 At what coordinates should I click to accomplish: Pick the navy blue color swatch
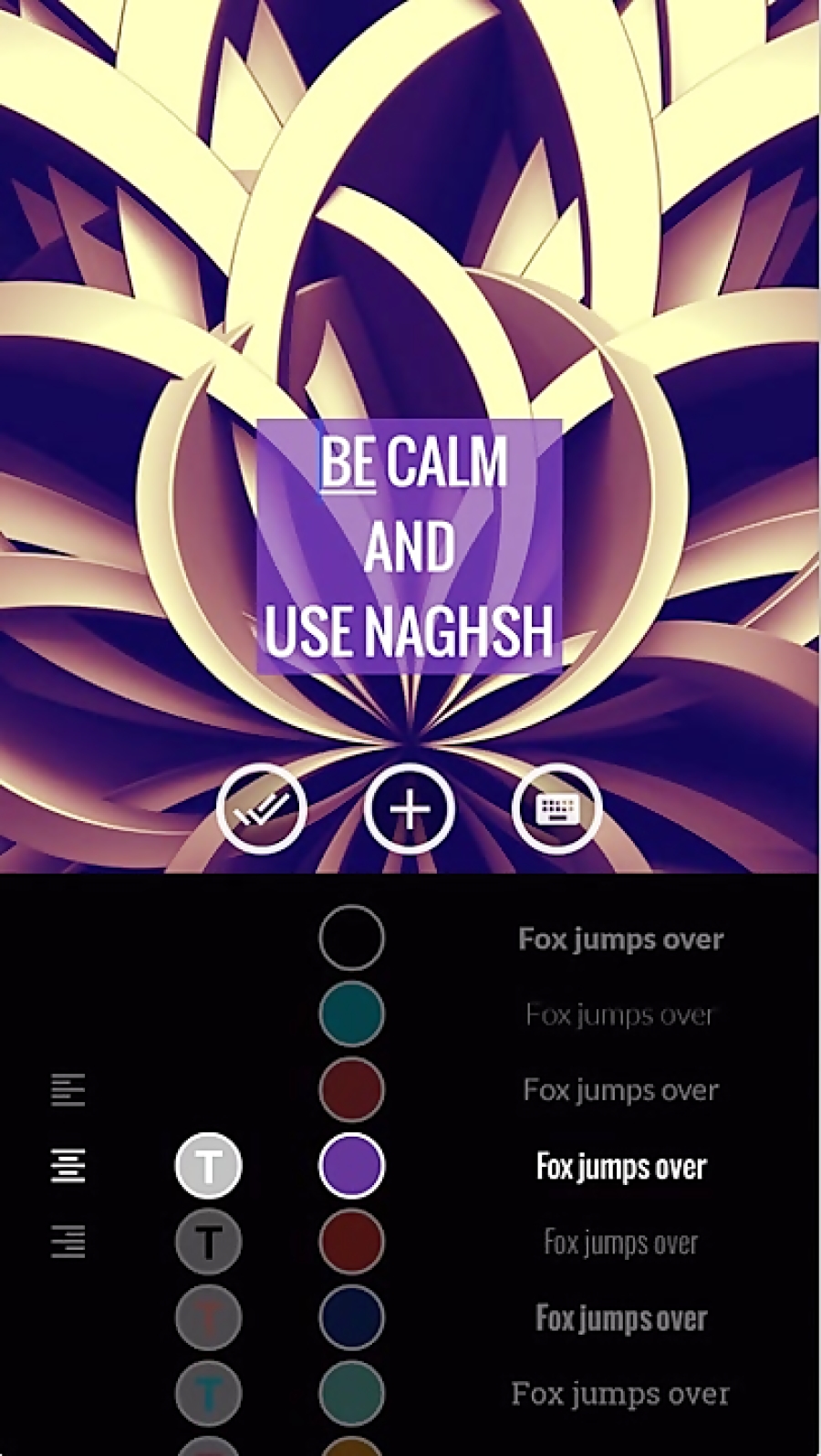[x=351, y=1317]
